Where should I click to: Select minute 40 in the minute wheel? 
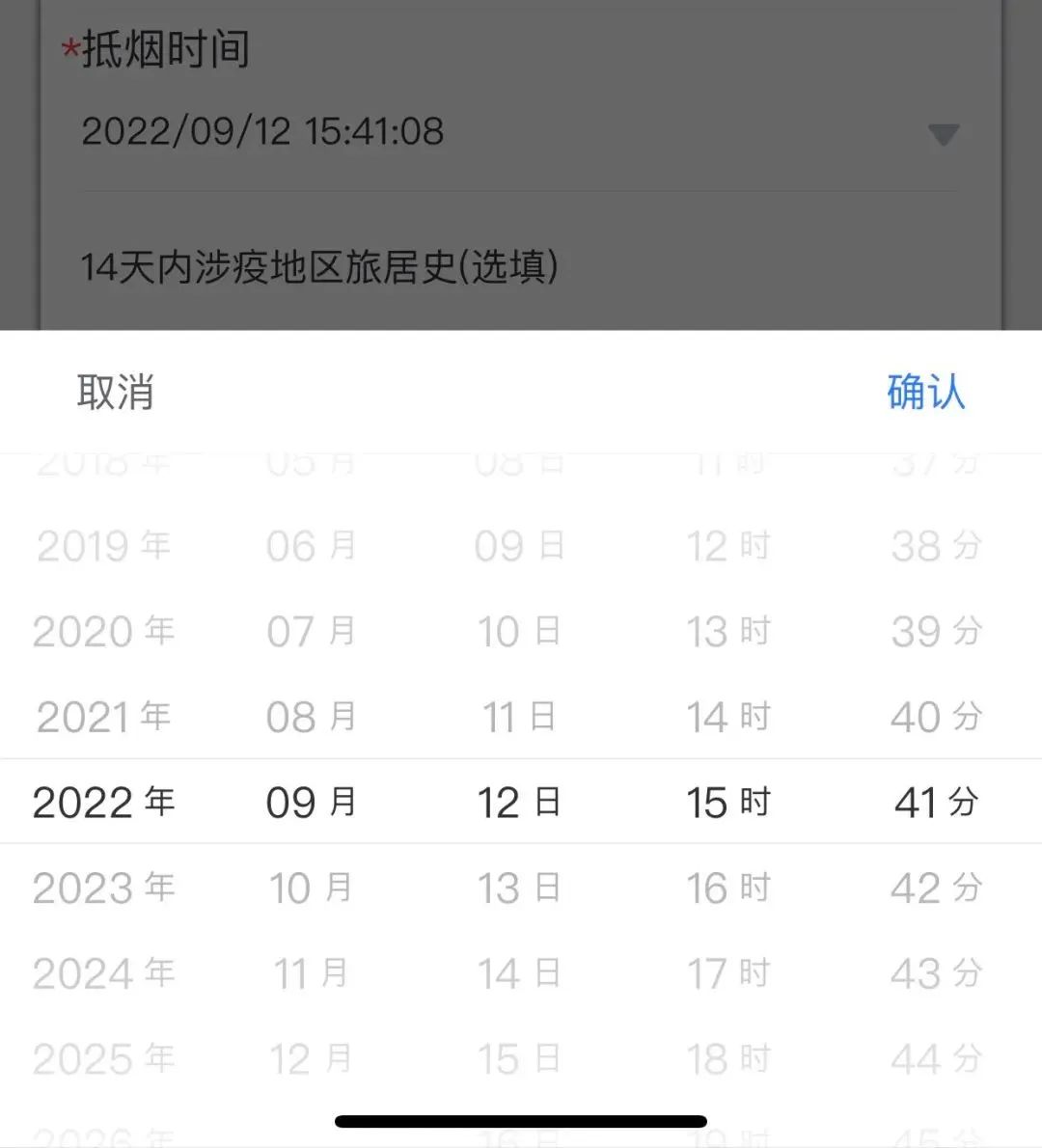click(x=934, y=716)
